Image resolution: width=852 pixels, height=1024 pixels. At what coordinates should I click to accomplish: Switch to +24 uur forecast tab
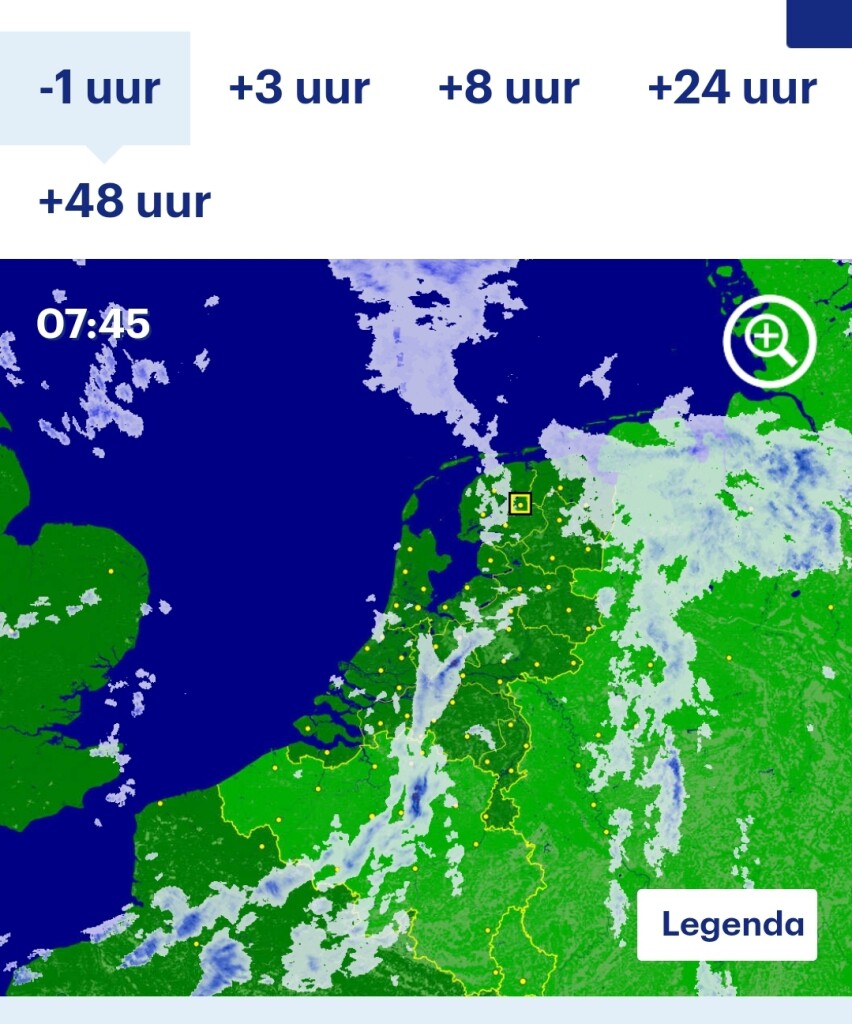[x=732, y=89]
